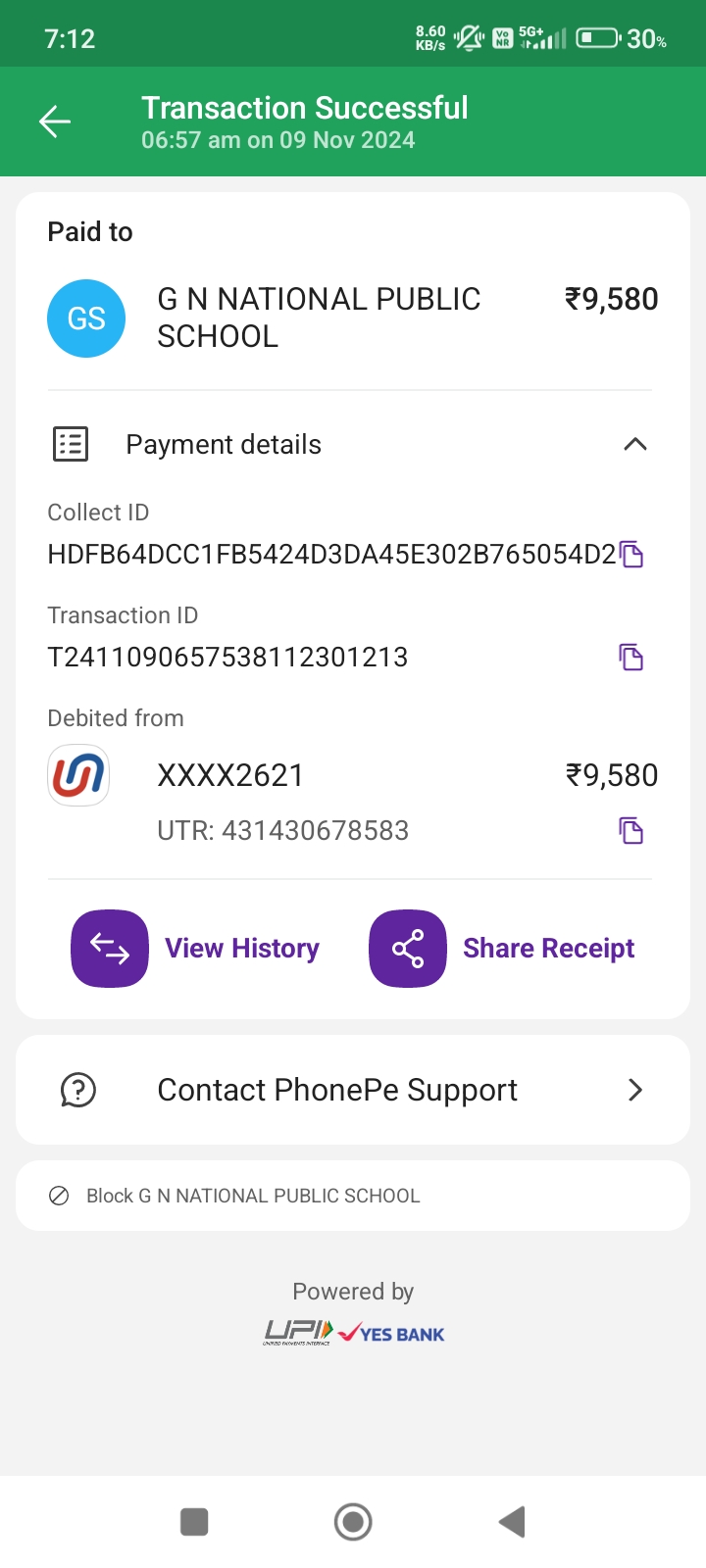
Task: Tap the system home button
Action: click(x=353, y=1522)
